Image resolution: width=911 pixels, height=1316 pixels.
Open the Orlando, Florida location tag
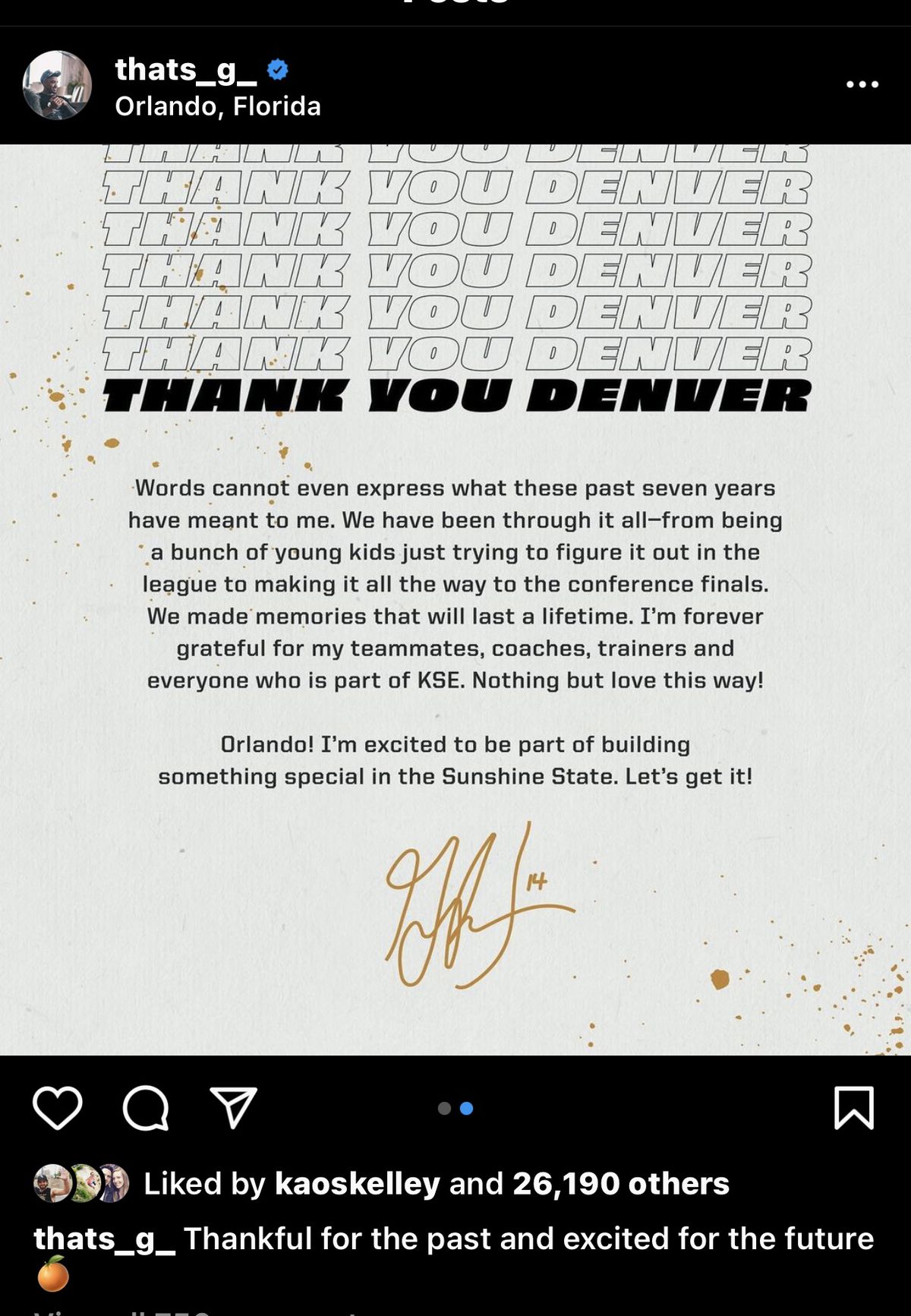[x=218, y=106]
